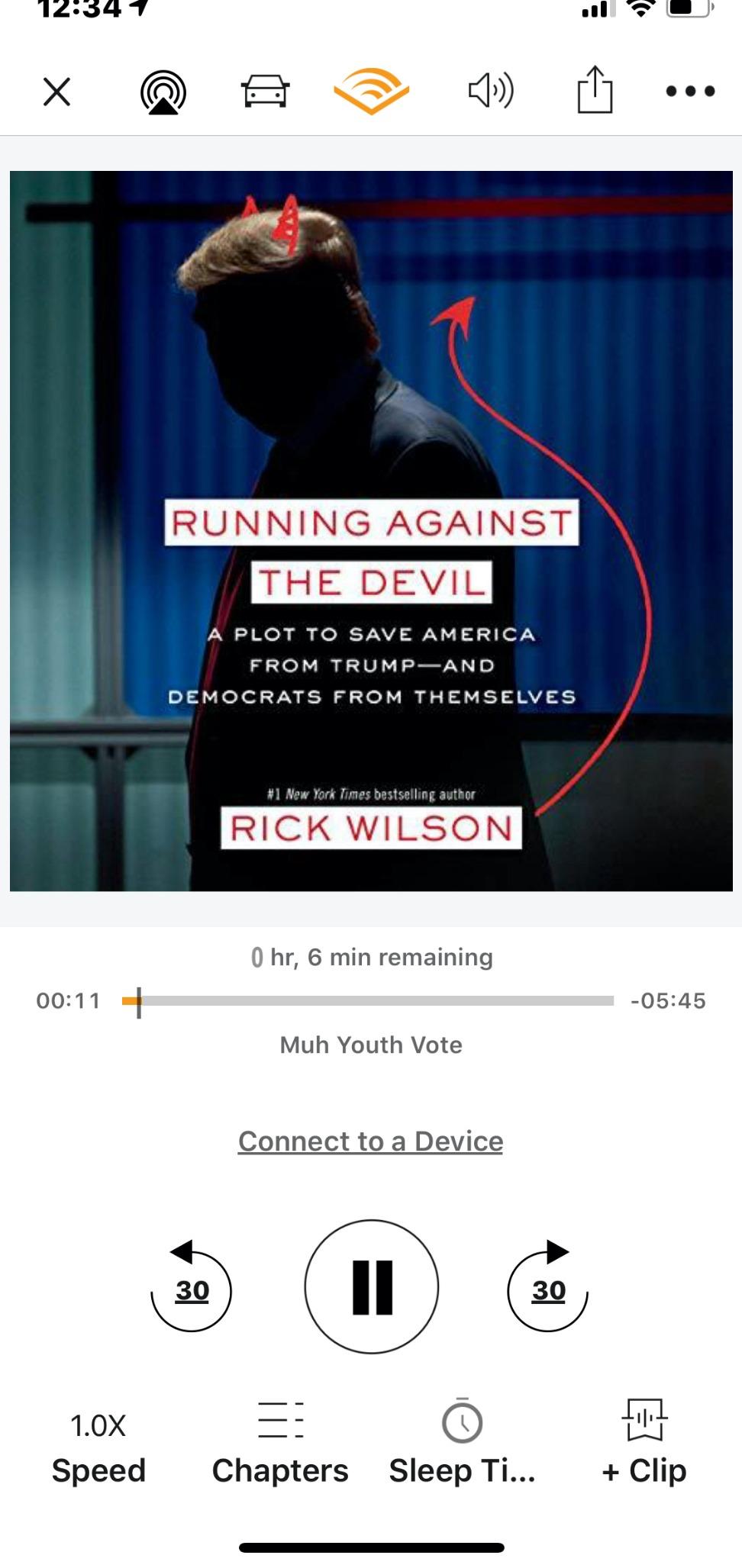Change the 1.0X narration speed

(x=98, y=1446)
